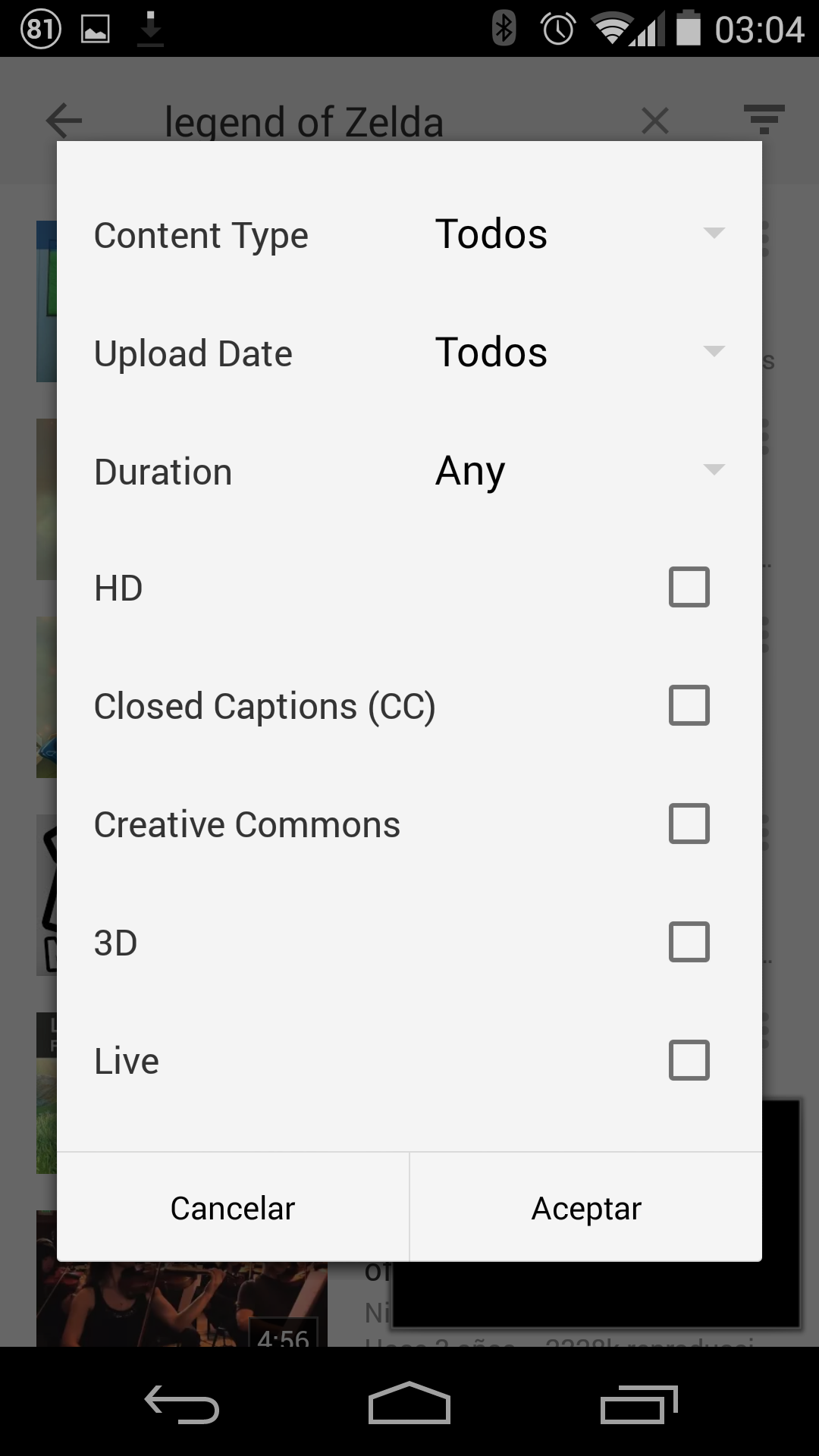The image size is (819, 1456).
Task: Confirm filters with Aceptar
Action: click(586, 1208)
